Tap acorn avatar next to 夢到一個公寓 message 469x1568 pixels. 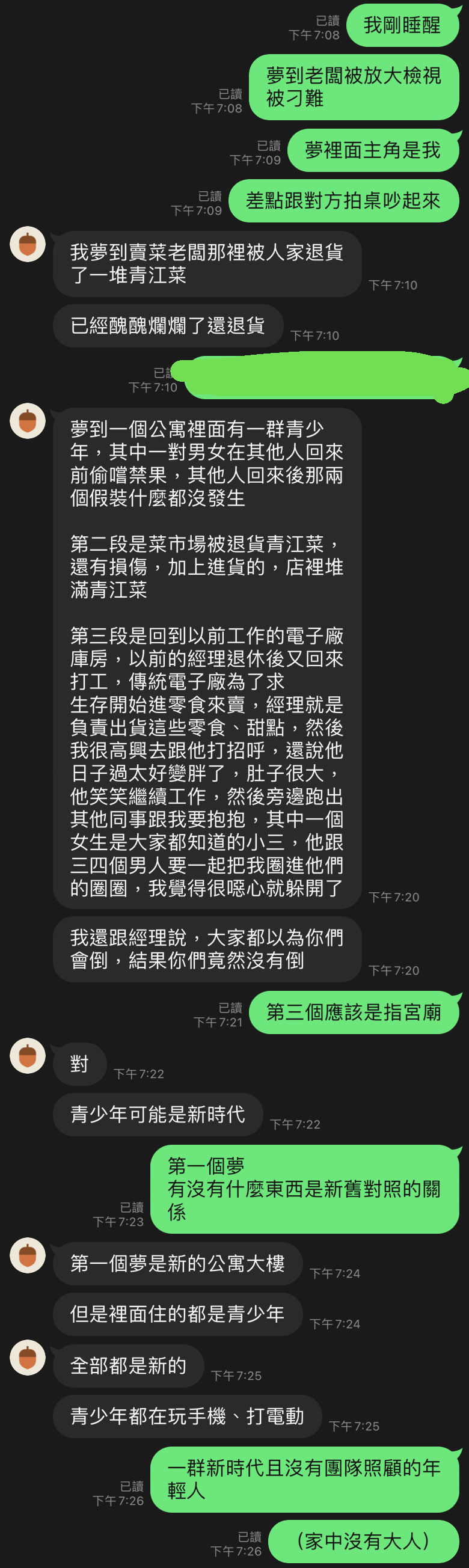28,421
